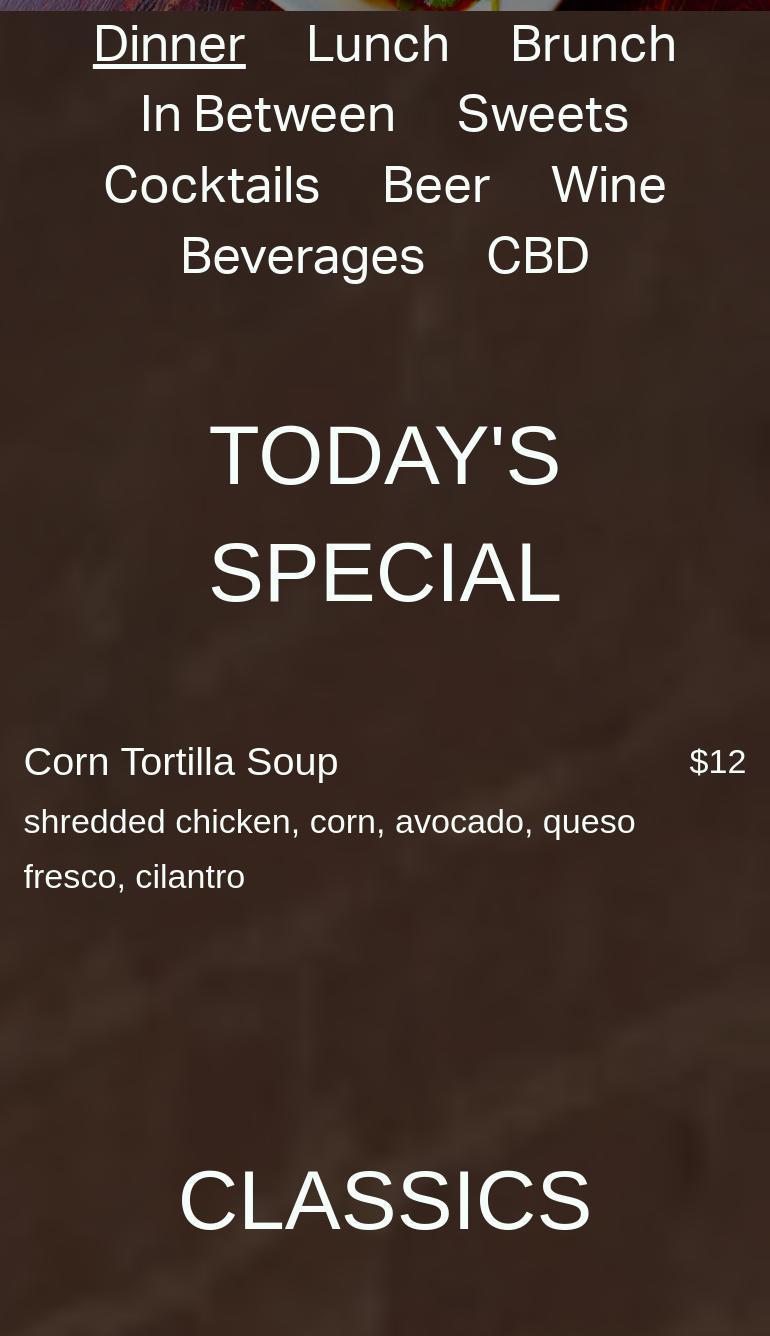Tap the CBD menu tab
Screen dimensions: 770x1336
coord(537,257)
